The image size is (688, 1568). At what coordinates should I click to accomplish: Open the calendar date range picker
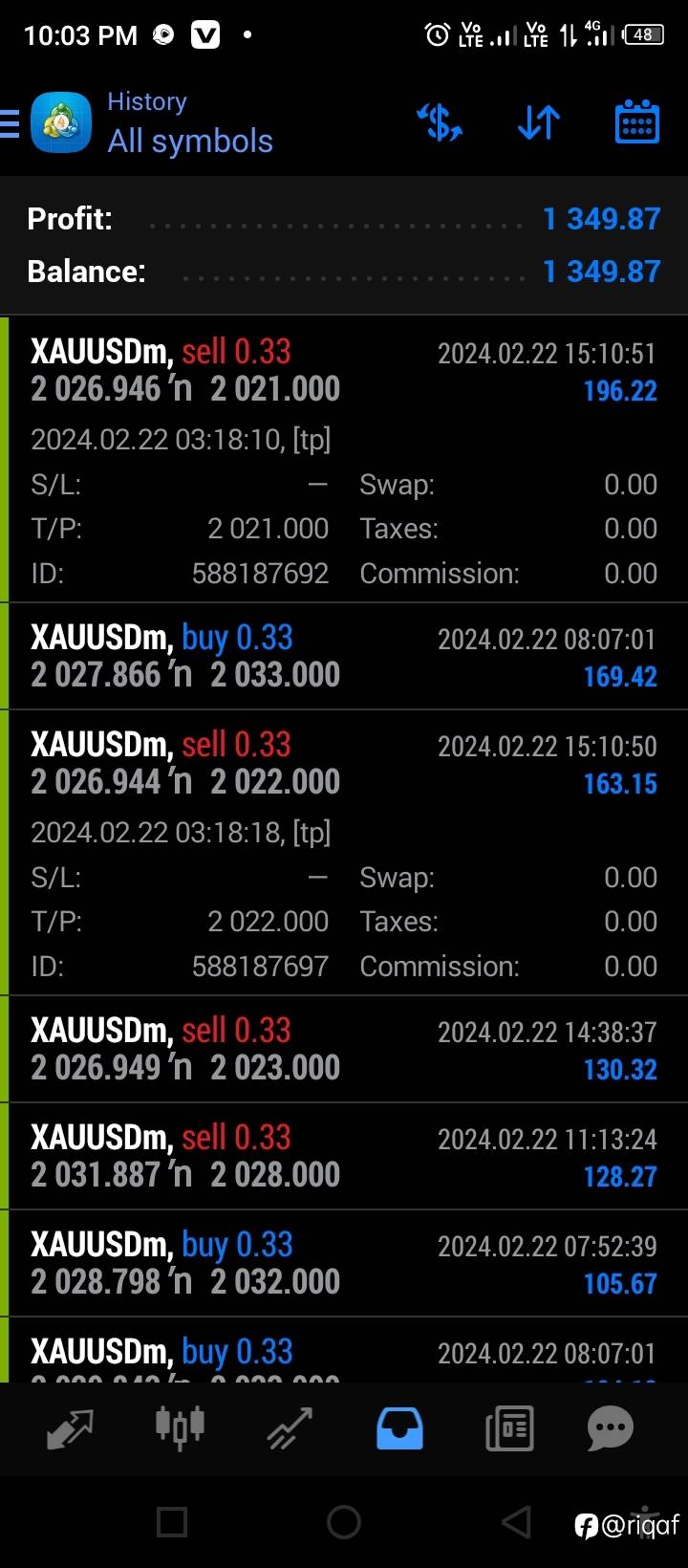(x=637, y=122)
